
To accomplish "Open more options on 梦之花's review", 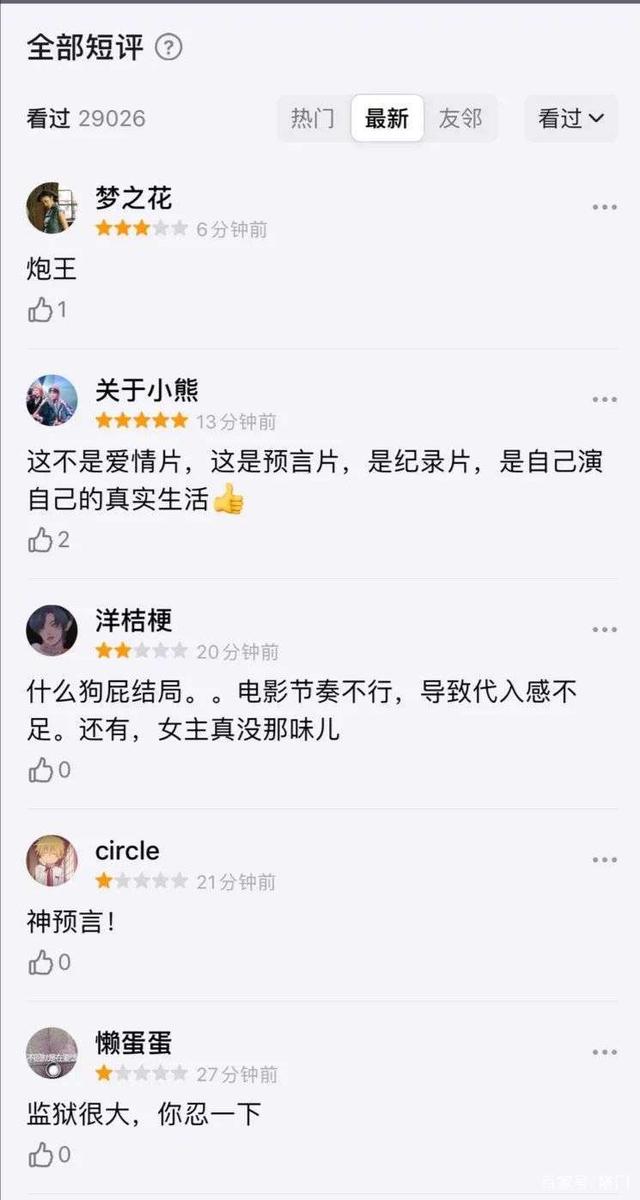I will coord(604,207).
